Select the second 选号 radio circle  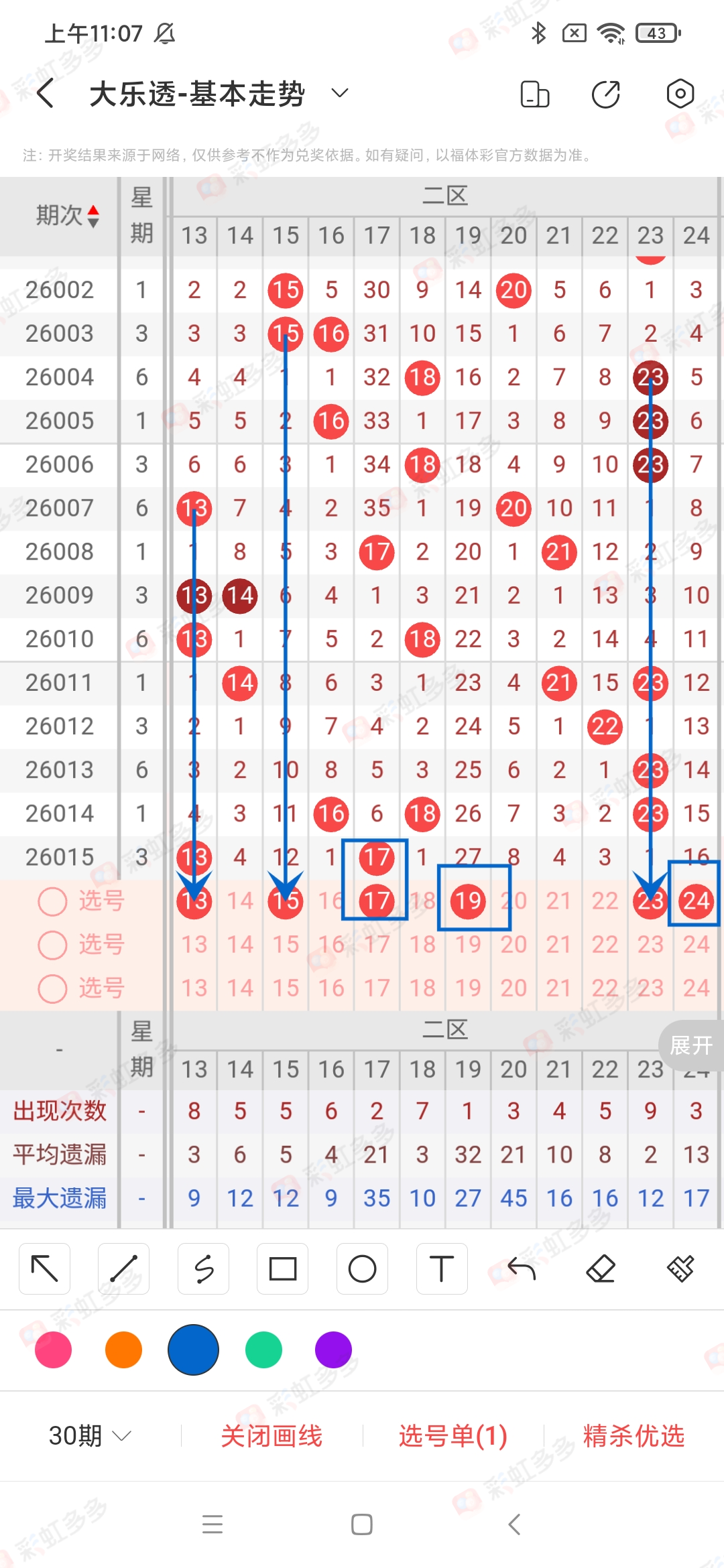click(52, 945)
